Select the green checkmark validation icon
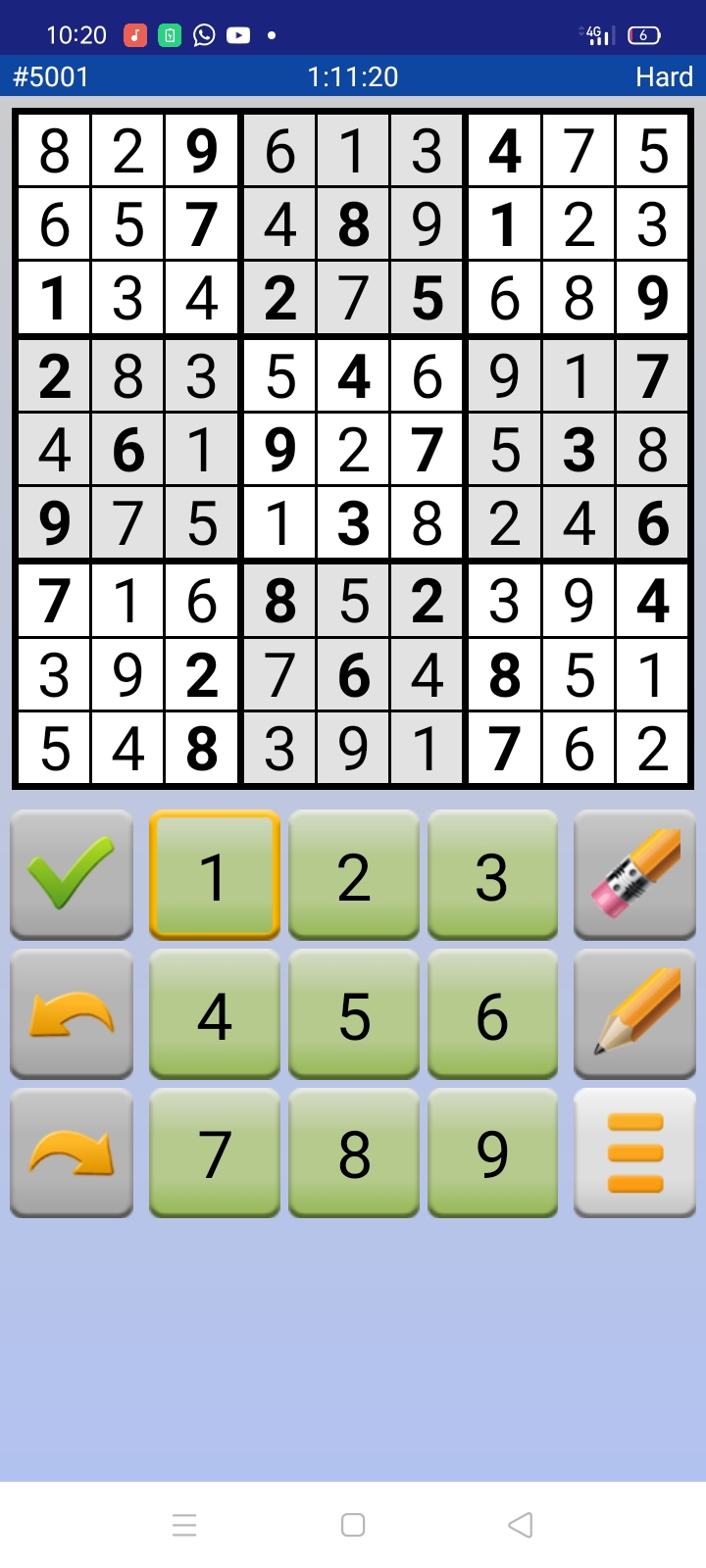The width and height of the screenshot is (706, 1568). 70,874
